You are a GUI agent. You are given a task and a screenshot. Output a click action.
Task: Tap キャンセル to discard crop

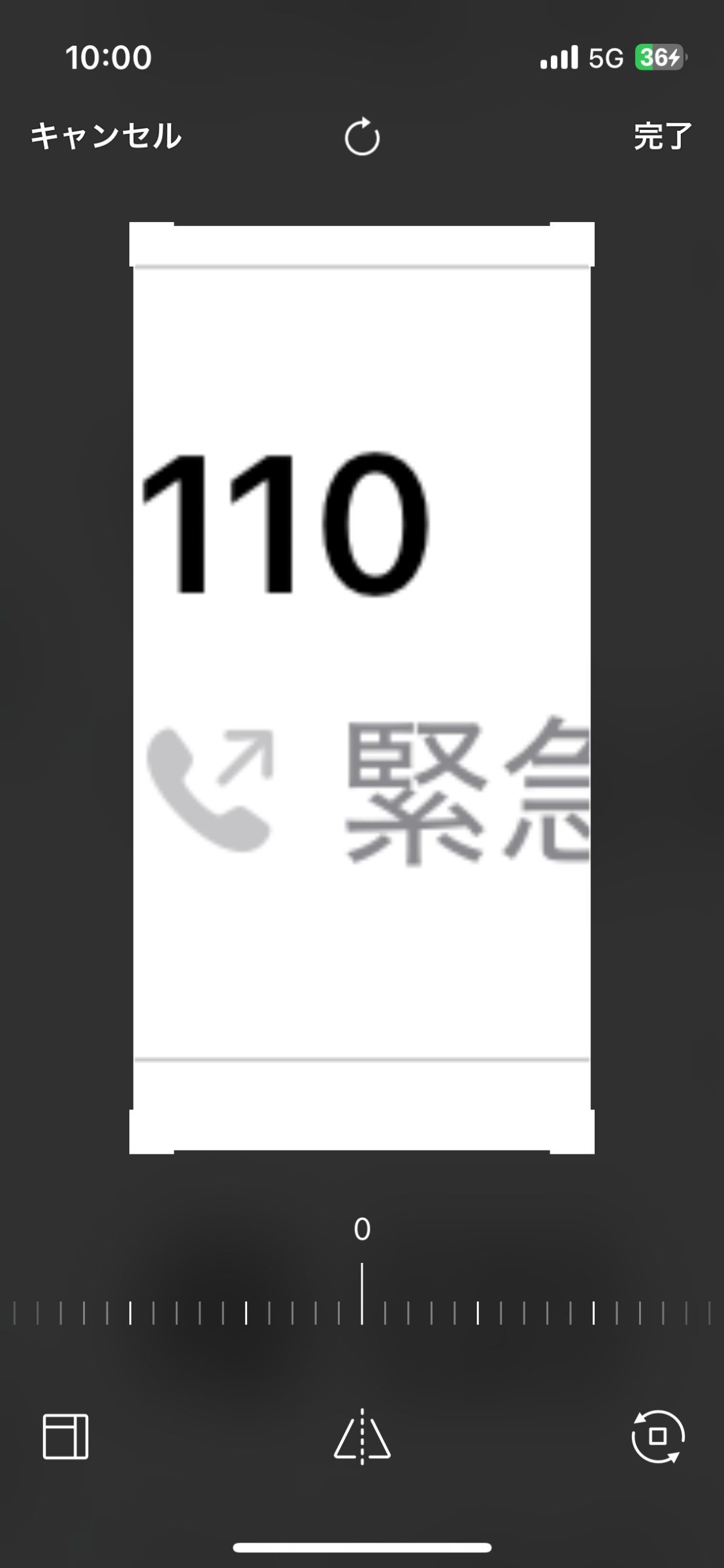tap(106, 137)
